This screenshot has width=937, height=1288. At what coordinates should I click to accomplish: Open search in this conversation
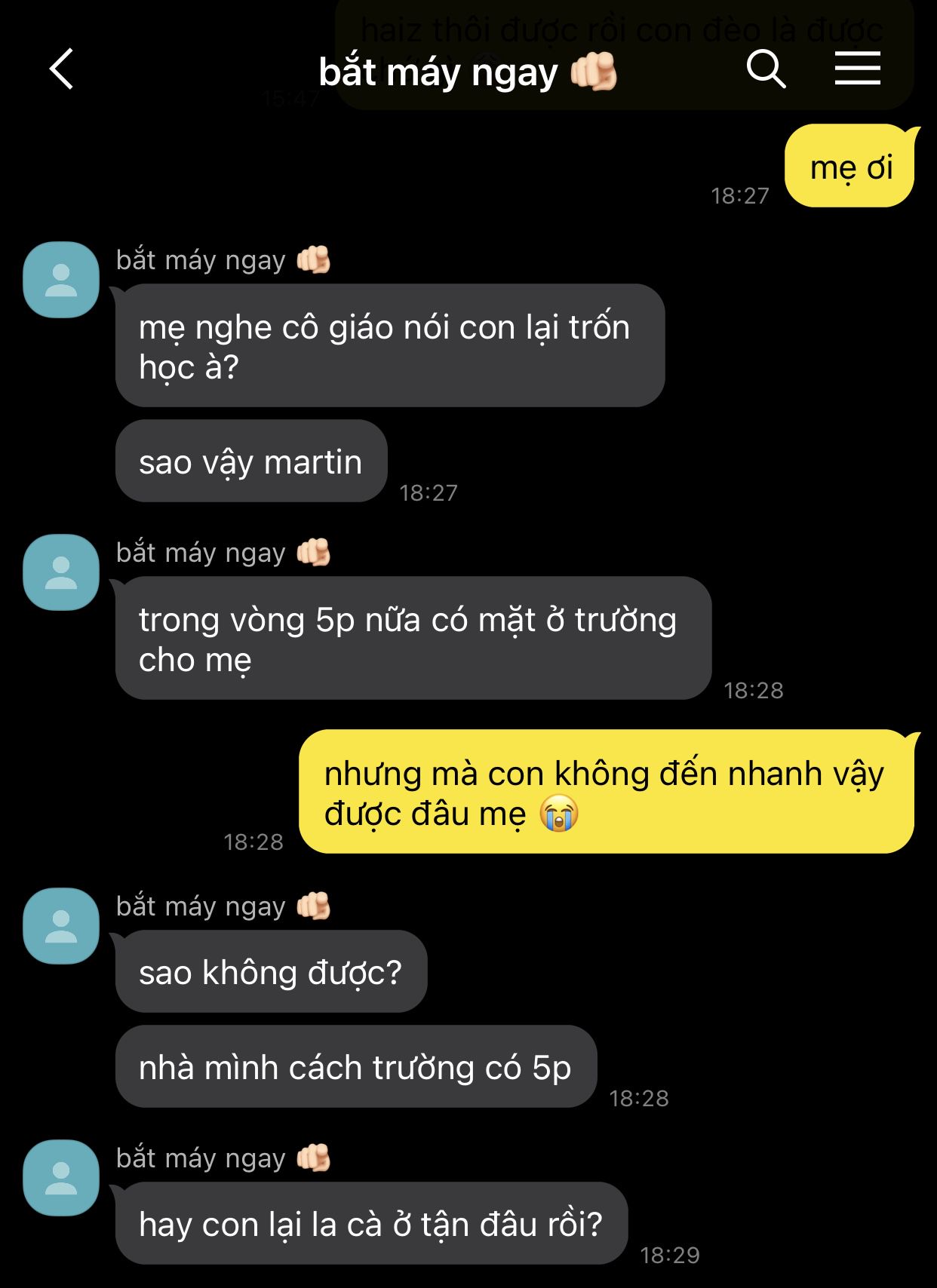(766, 69)
